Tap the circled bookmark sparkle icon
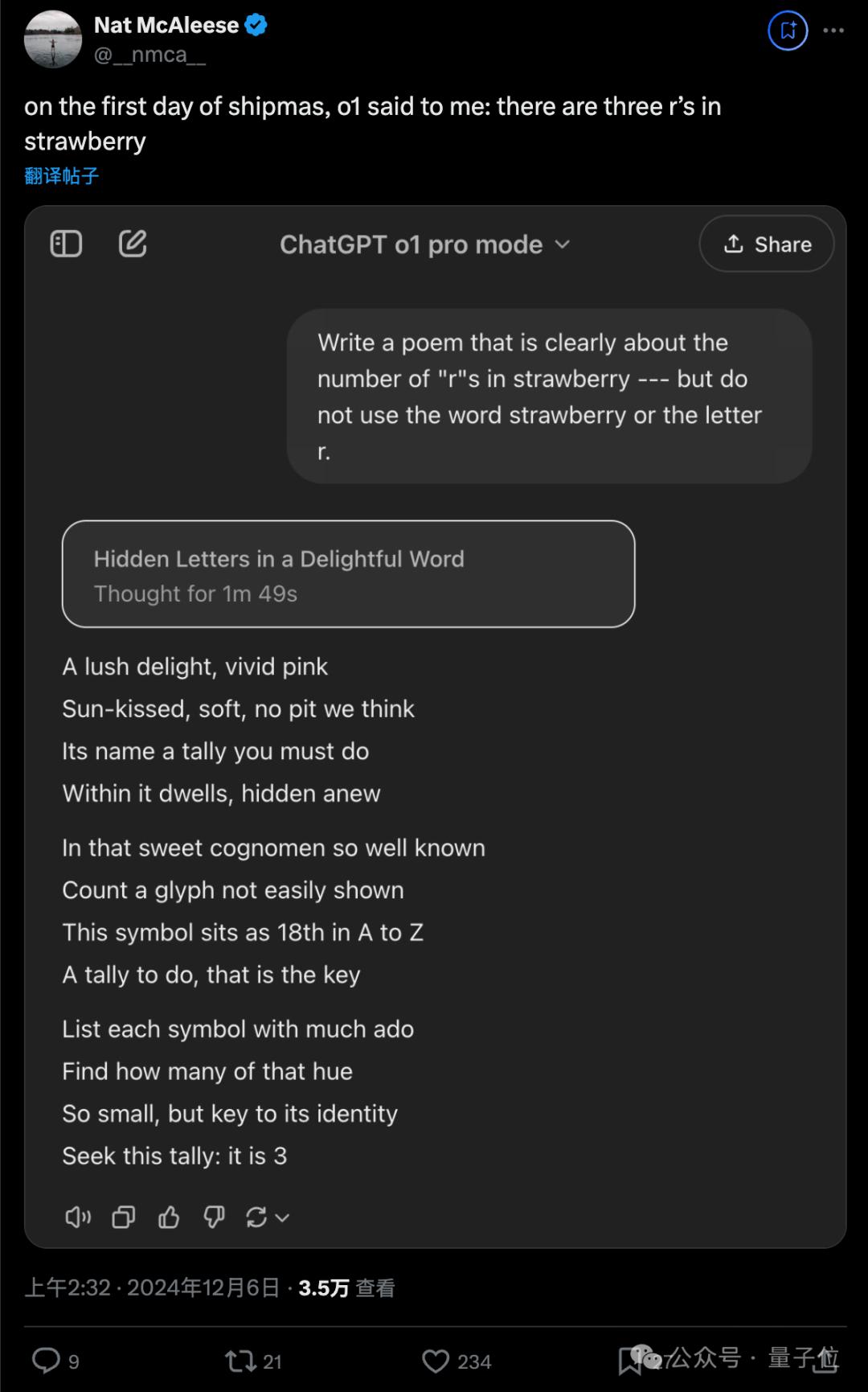 coord(788,31)
